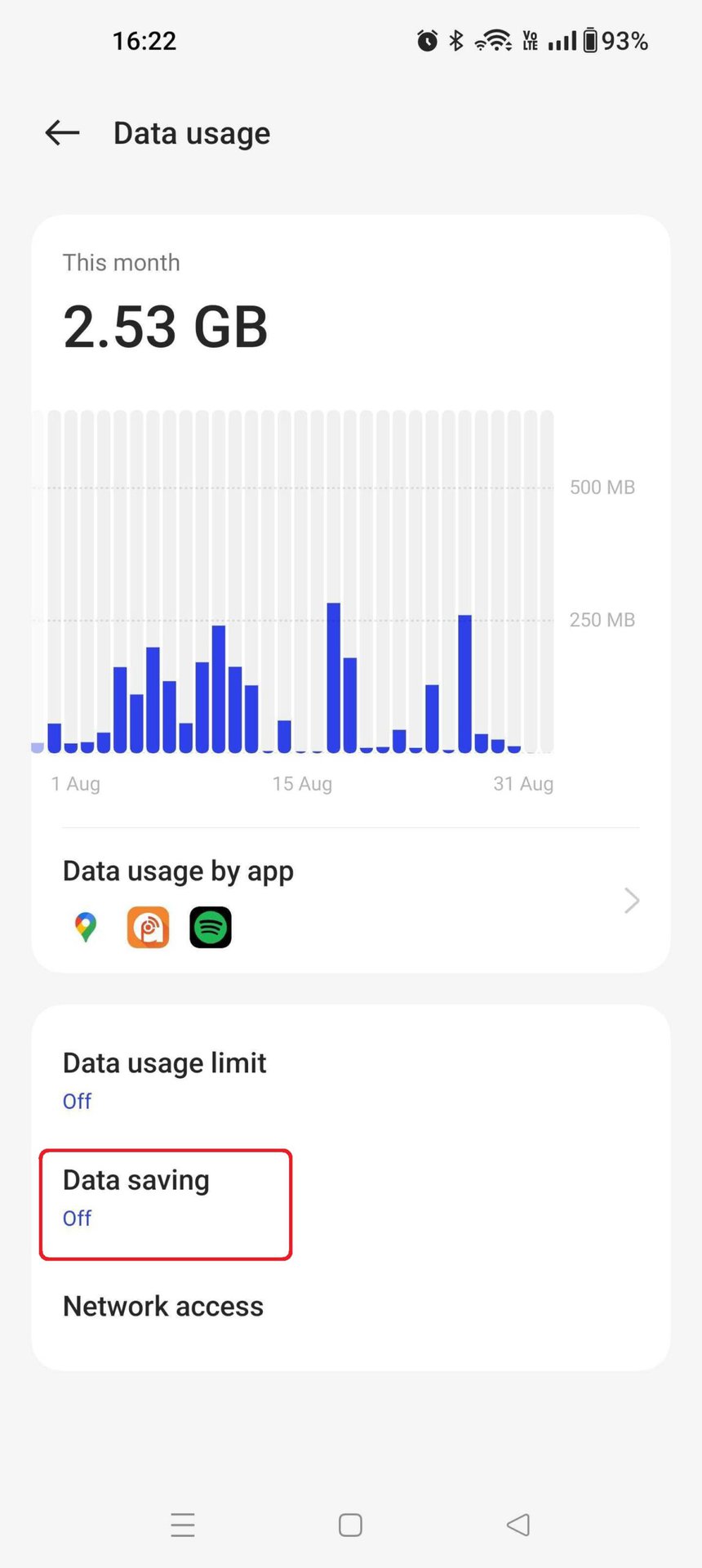
Task: Open Data saving setting
Action: (164, 1197)
